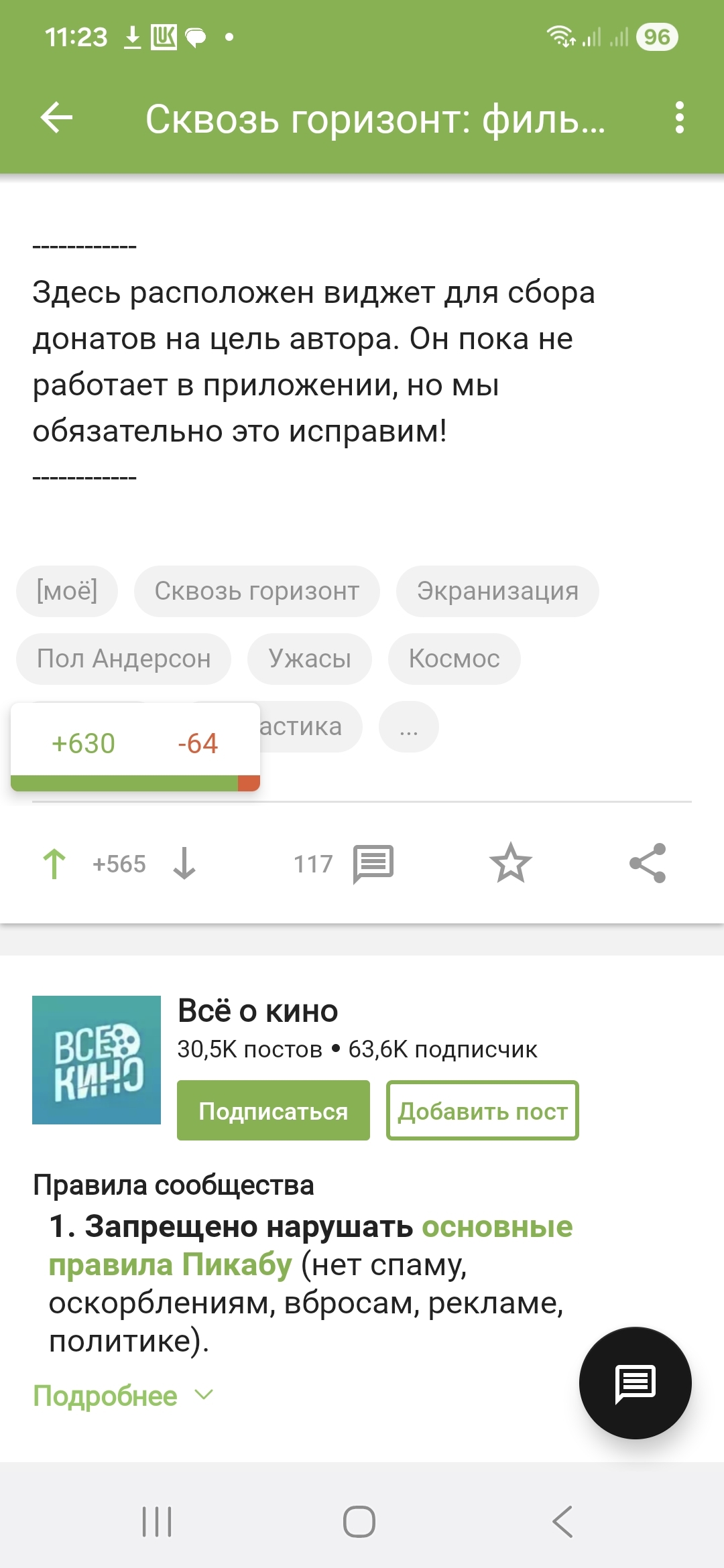Image resolution: width=724 pixels, height=1568 pixels.
Task: Select the [моё] tag
Action: pyautogui.click(x=67, y=591)
